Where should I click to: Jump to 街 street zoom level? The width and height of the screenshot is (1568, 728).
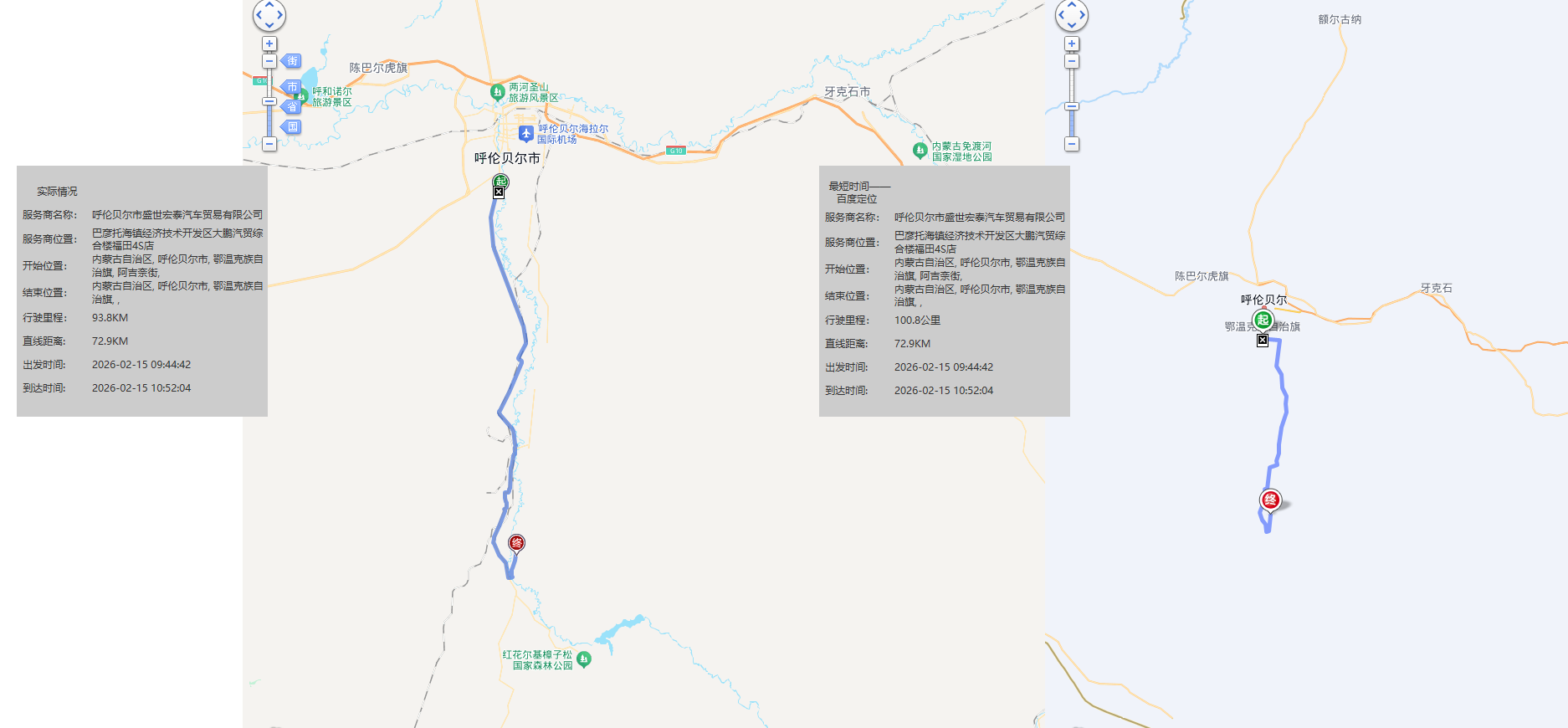292,60
